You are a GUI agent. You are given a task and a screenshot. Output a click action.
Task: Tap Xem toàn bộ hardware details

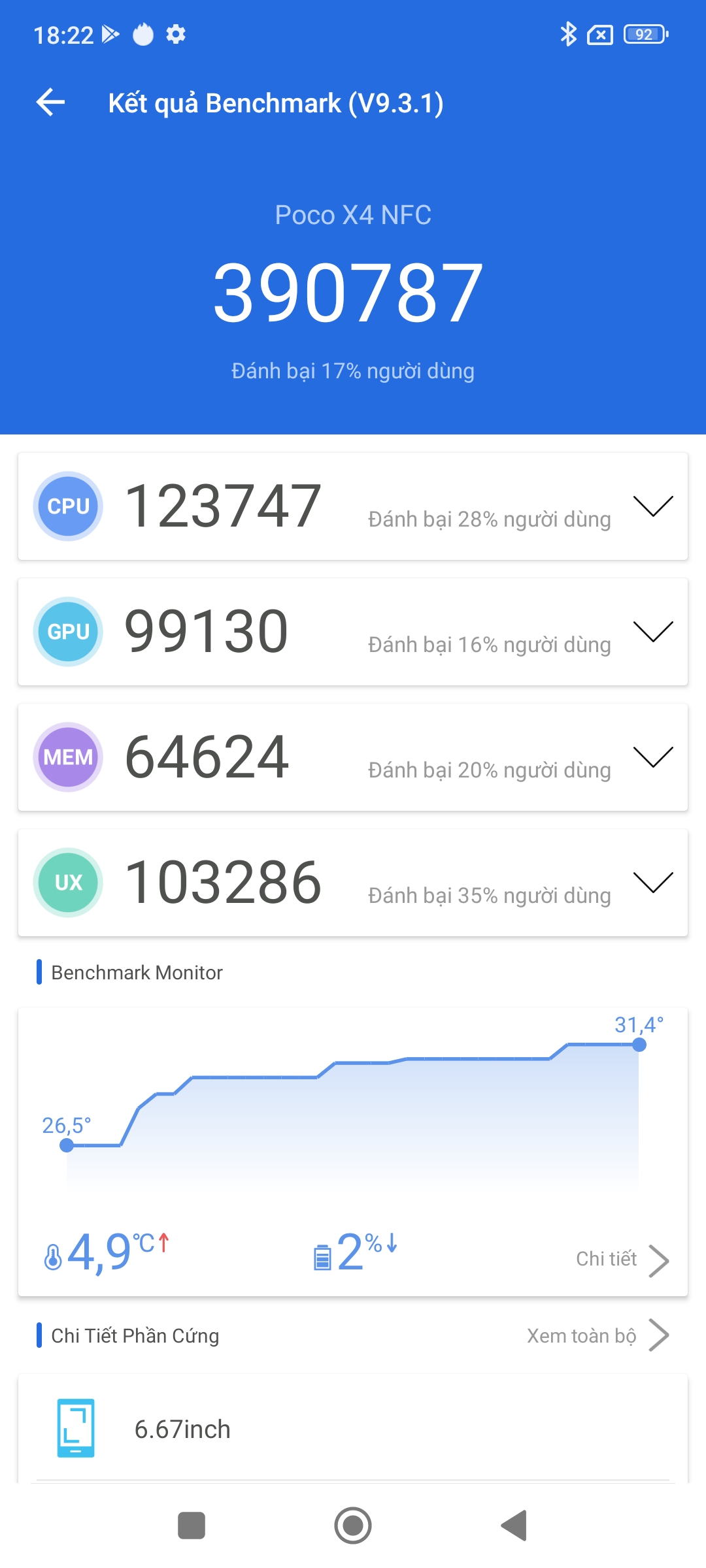(598, 1335)
